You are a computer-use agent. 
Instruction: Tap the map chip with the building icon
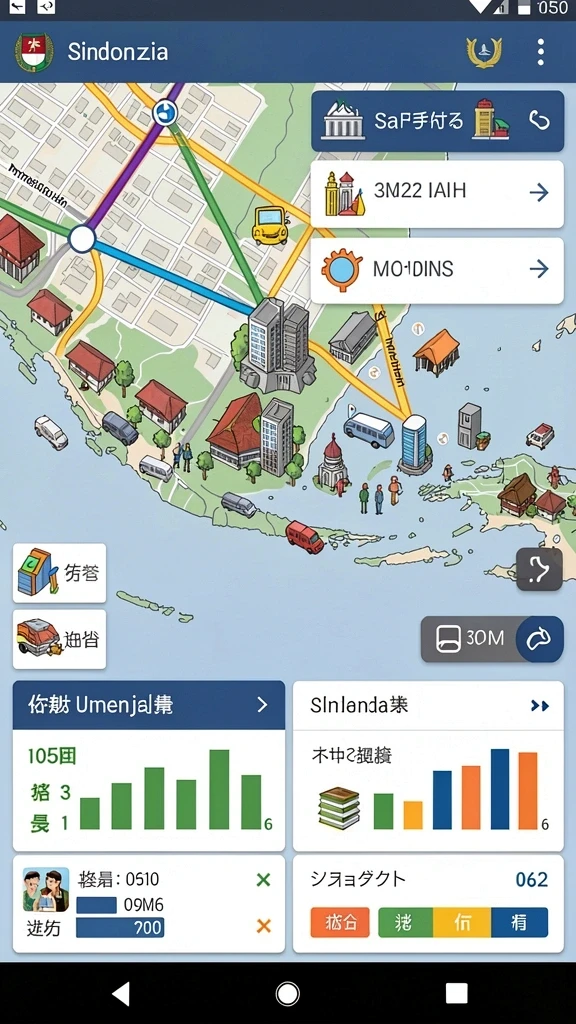coord(59,573)
